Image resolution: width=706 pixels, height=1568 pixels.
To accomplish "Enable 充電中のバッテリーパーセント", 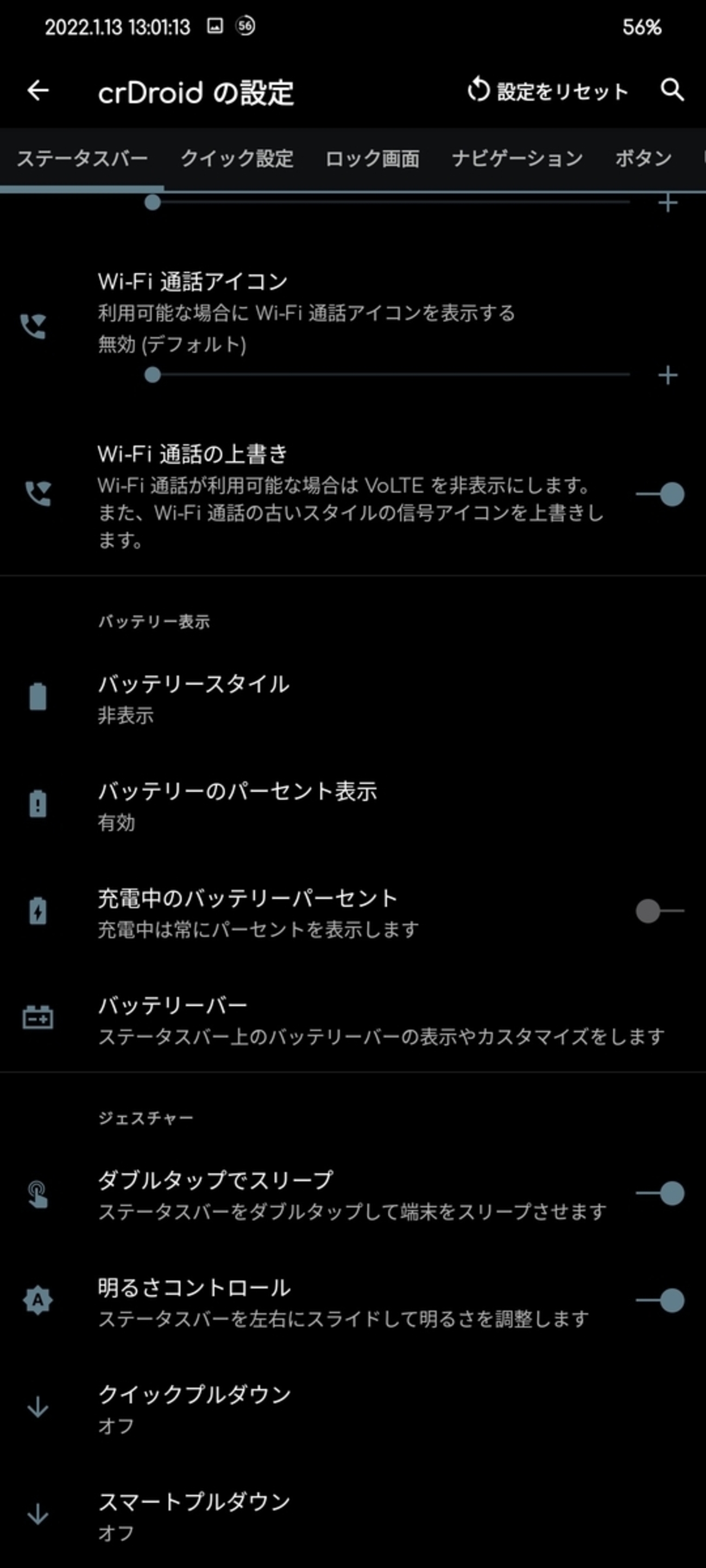I will 660,911.
